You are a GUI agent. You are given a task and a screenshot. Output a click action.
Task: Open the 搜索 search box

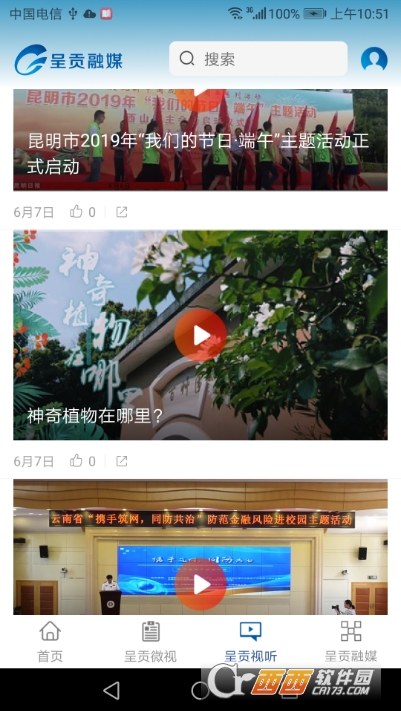tap(258, 58)
